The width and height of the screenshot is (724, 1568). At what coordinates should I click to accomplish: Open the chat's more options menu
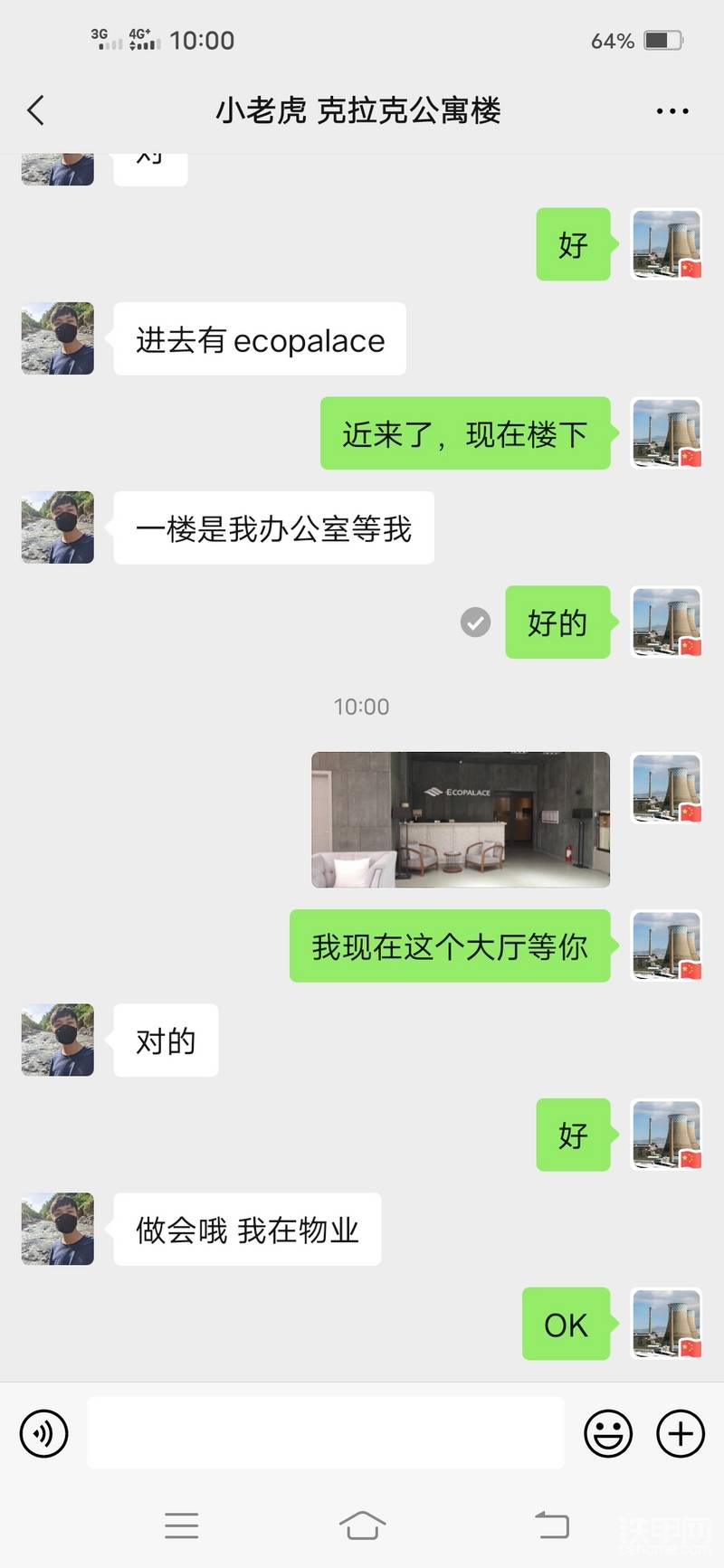[x=672, y=111]
